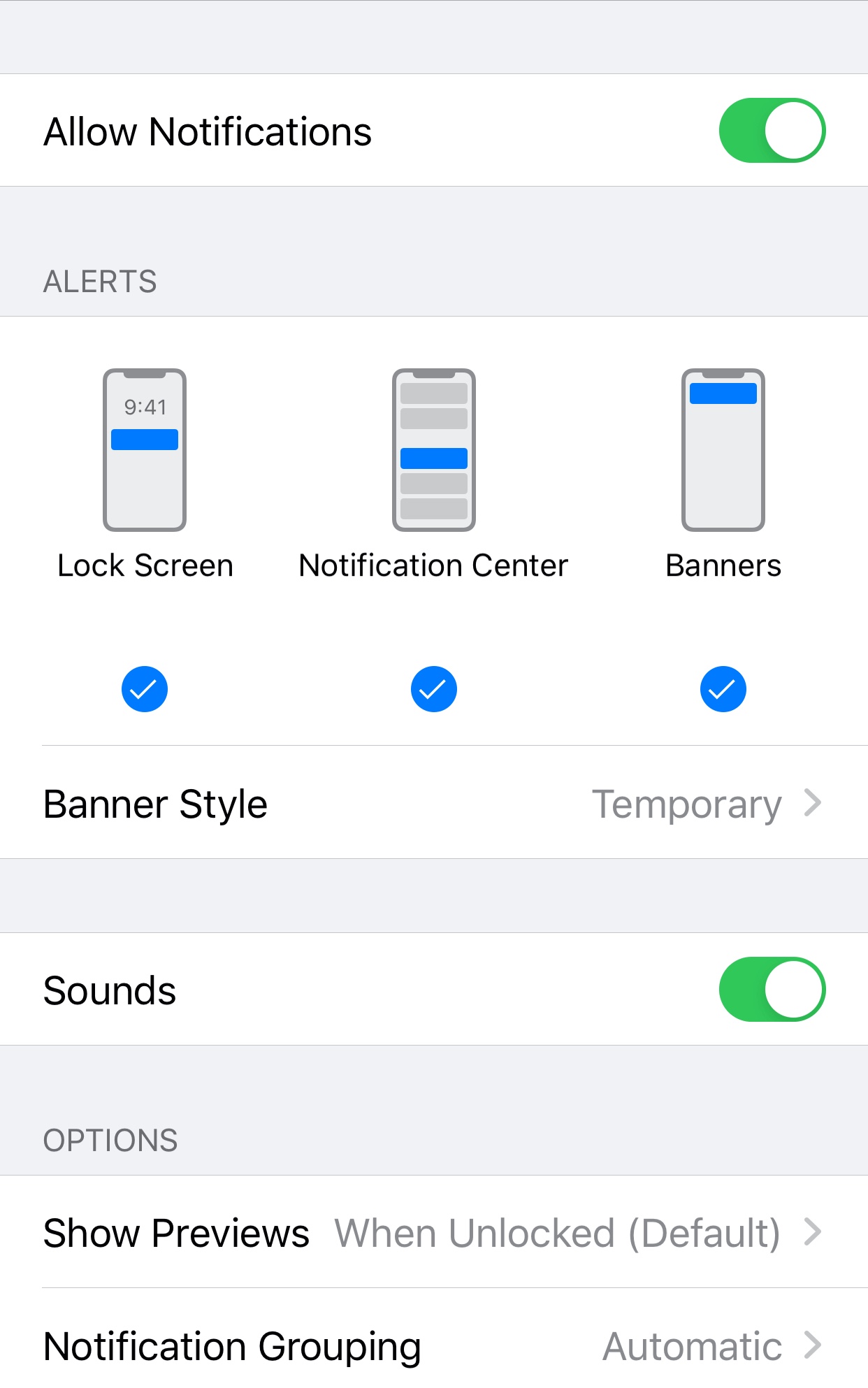Disable the Sounds switch

[x=772, y=990]
